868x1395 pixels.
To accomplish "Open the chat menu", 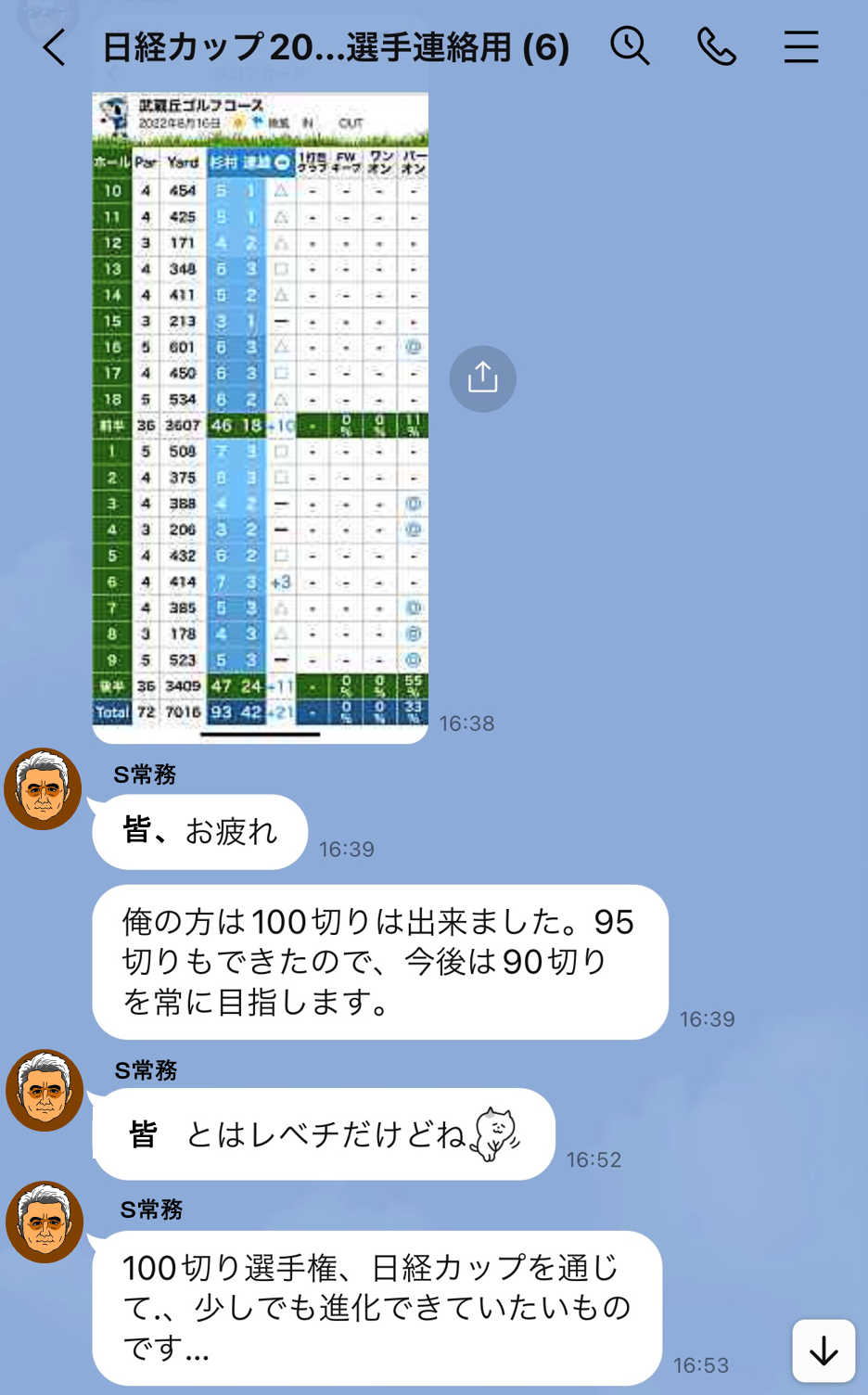I will click(x=800, y=46).
